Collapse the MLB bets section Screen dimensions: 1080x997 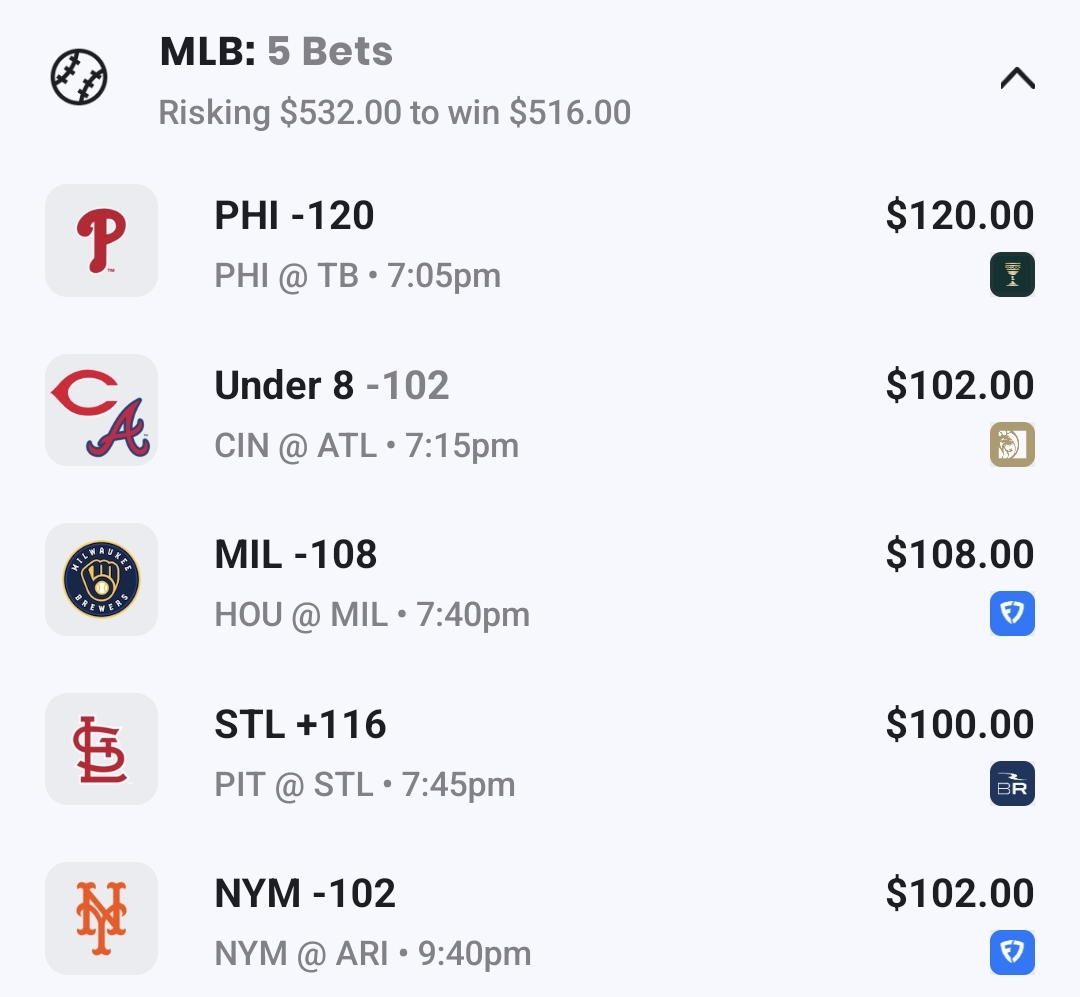coord(1017,79)
